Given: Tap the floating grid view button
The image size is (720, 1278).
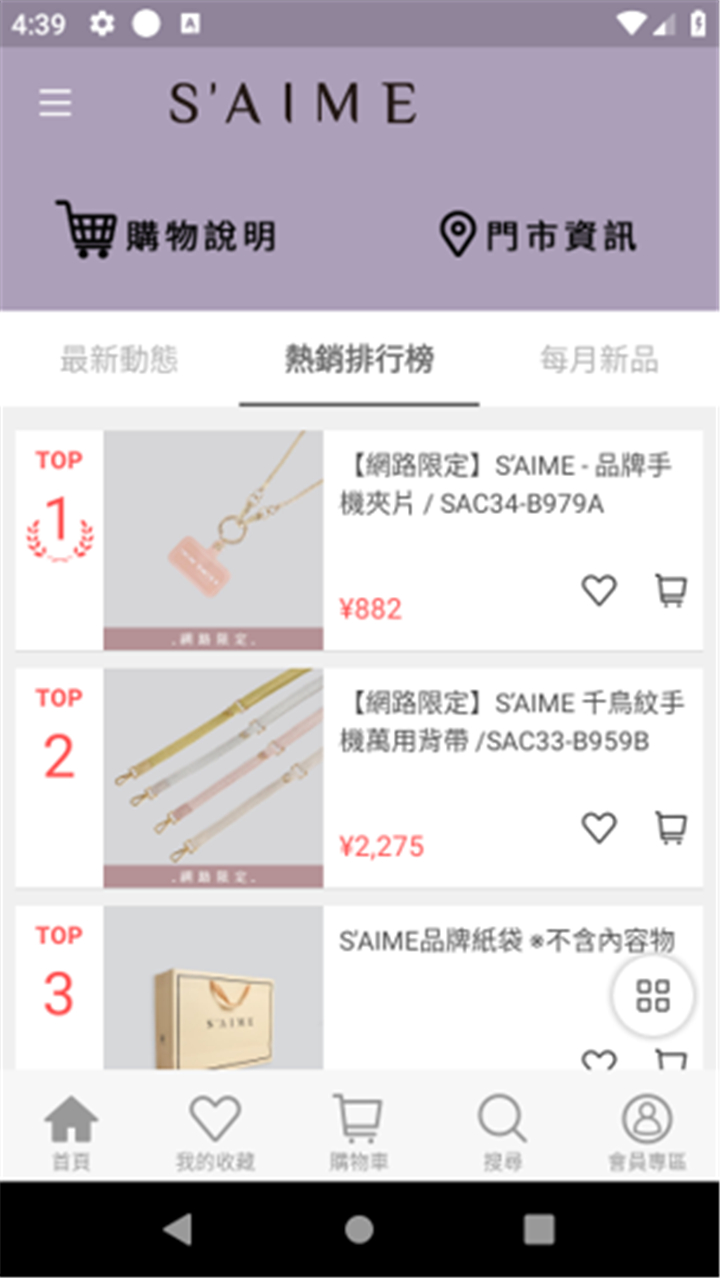Looking at the screenshot, I should pos(653,996).
